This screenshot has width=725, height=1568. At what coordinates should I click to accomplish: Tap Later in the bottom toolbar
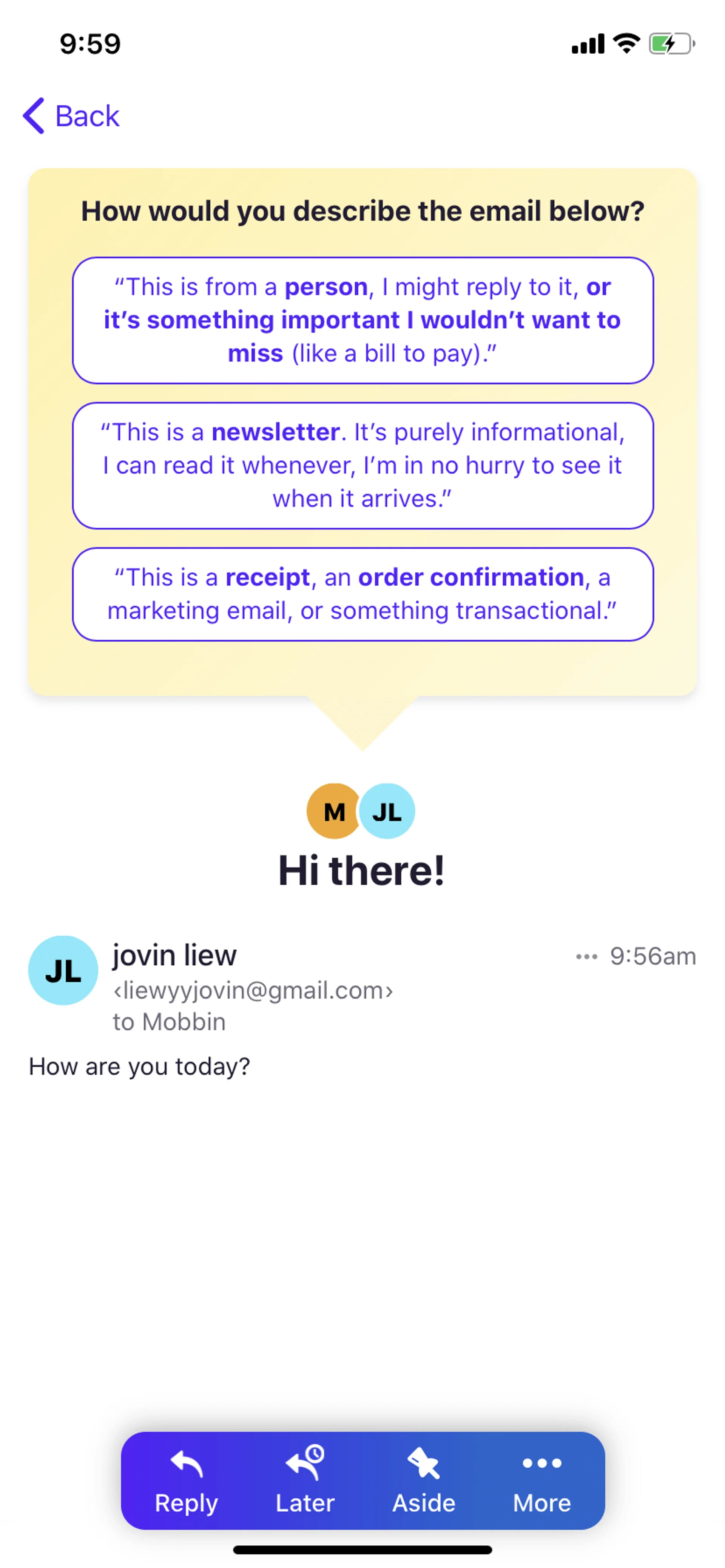[x=305, y=1480]
